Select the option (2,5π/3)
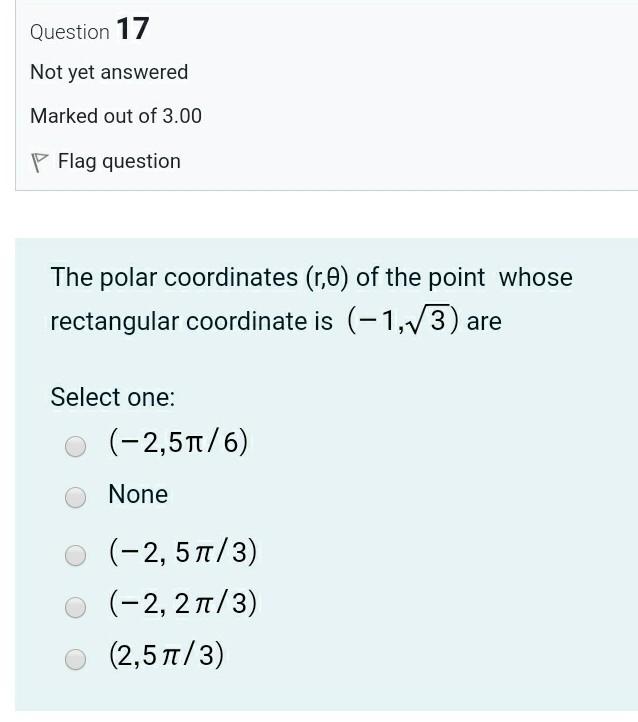Image resolution: width=638 pixels, height=722 pixels. click(76, 659)
